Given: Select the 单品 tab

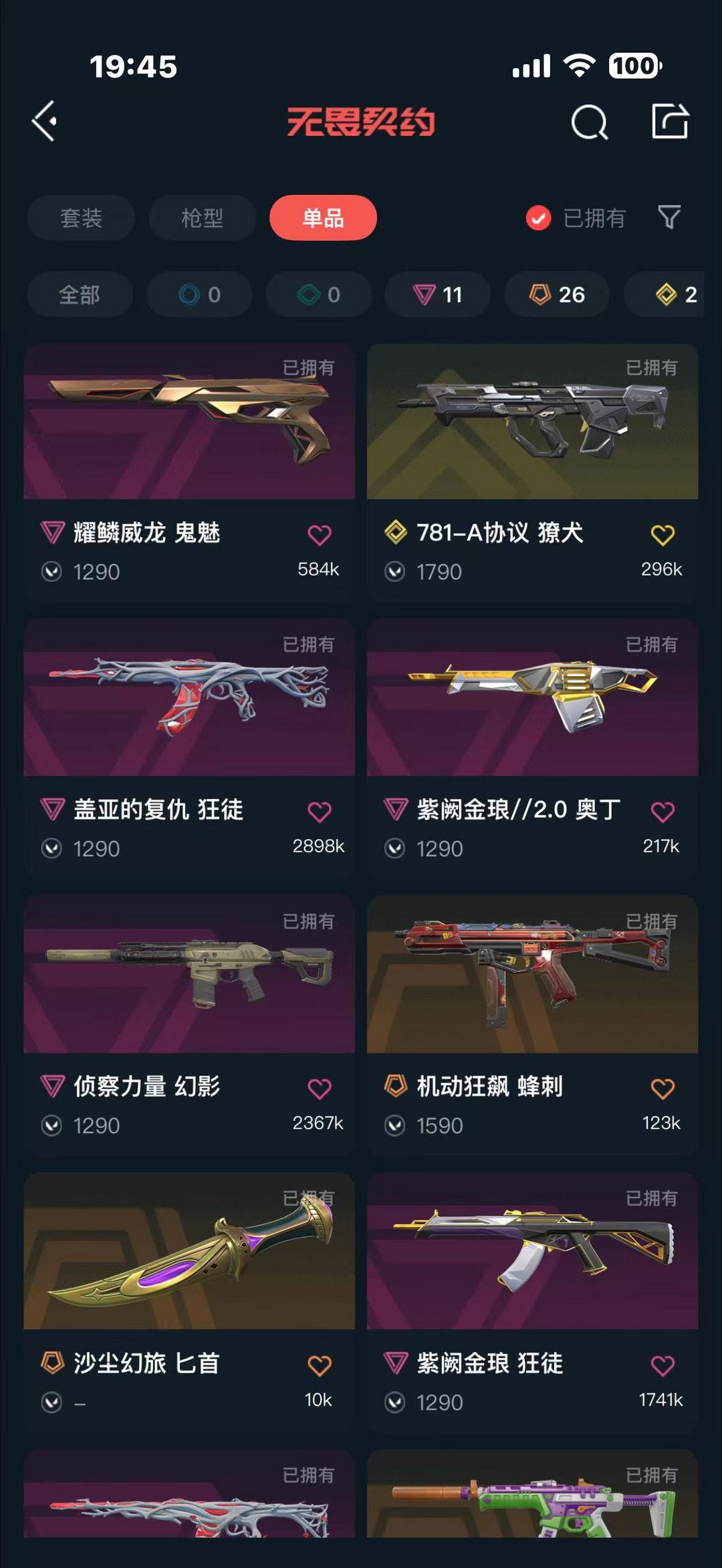Looking at the screenshot, I should [x=323, y=218].
